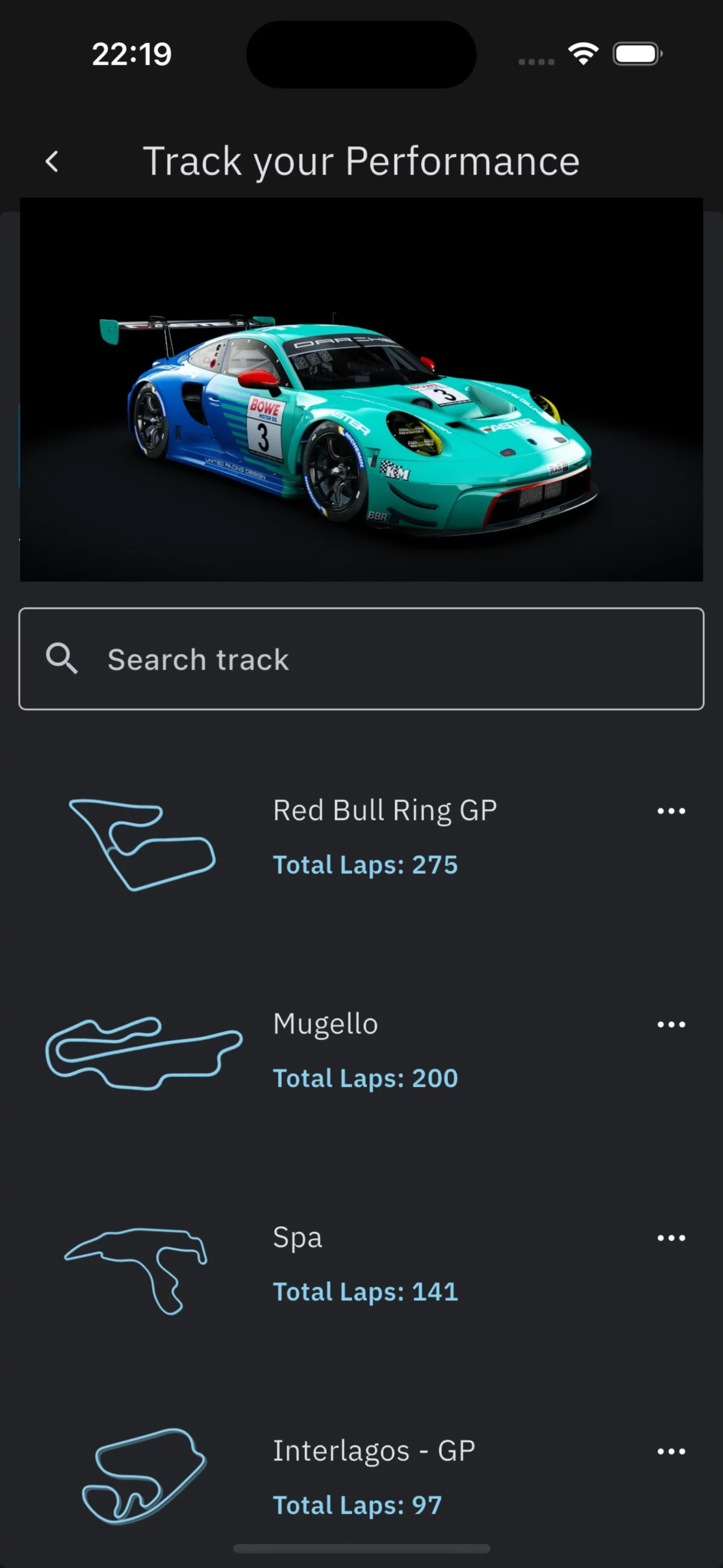This screenshot has width=723, height=1568.
Task: Go back using the top-left arrow
Action: [53, 162]
